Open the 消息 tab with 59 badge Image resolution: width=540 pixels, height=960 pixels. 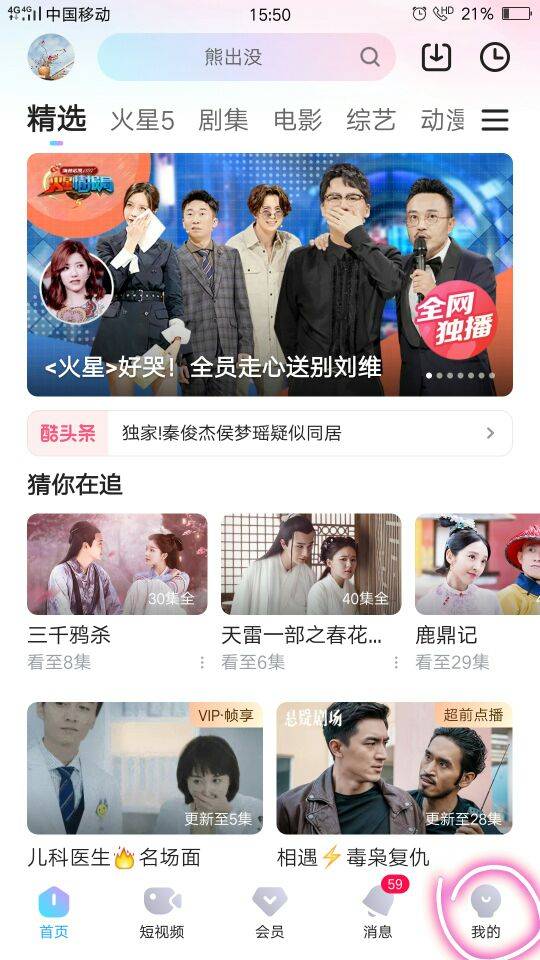pyautogui.click(x=378, y=913)
